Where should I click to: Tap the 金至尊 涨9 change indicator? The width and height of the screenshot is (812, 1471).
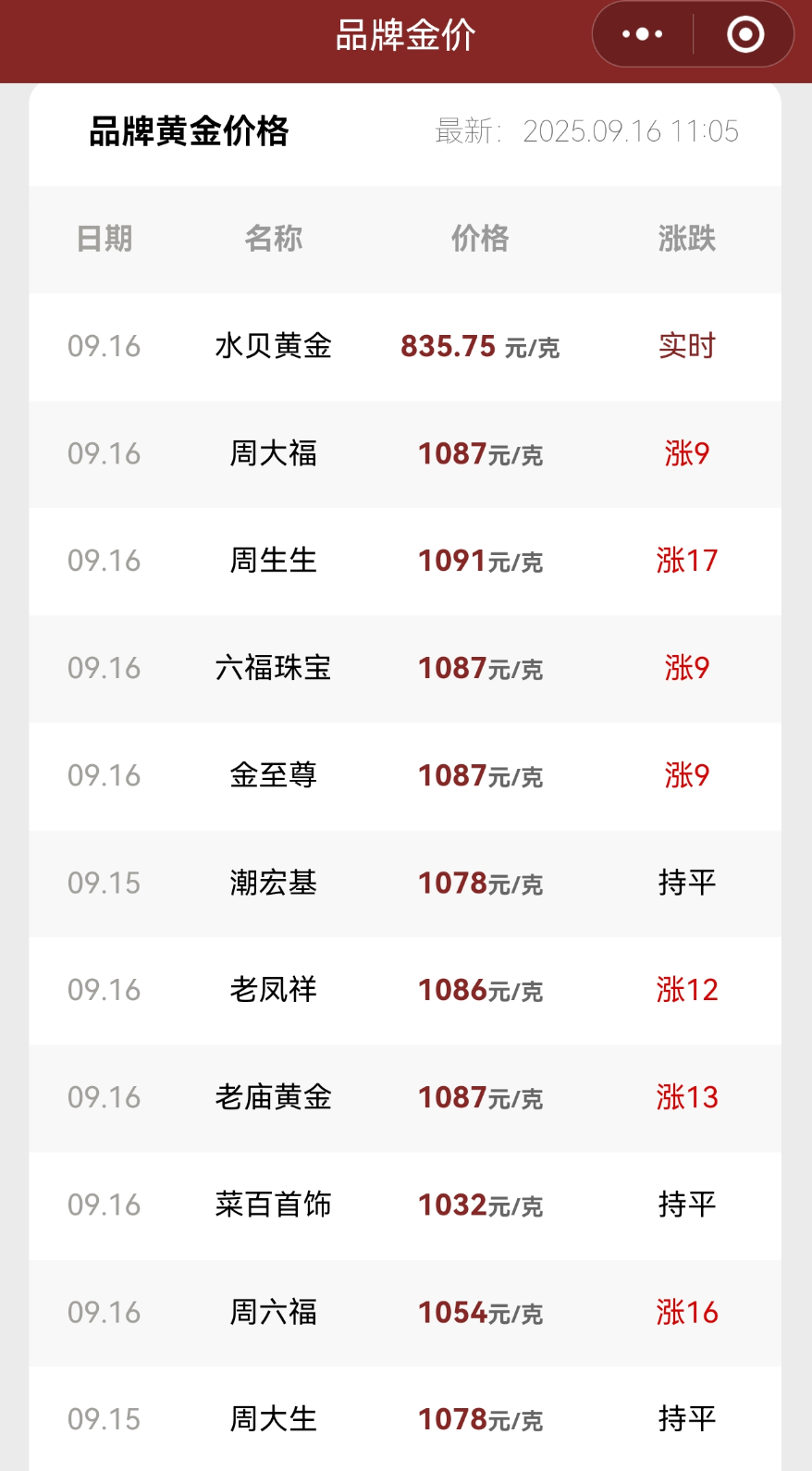[x=685, y=776]
